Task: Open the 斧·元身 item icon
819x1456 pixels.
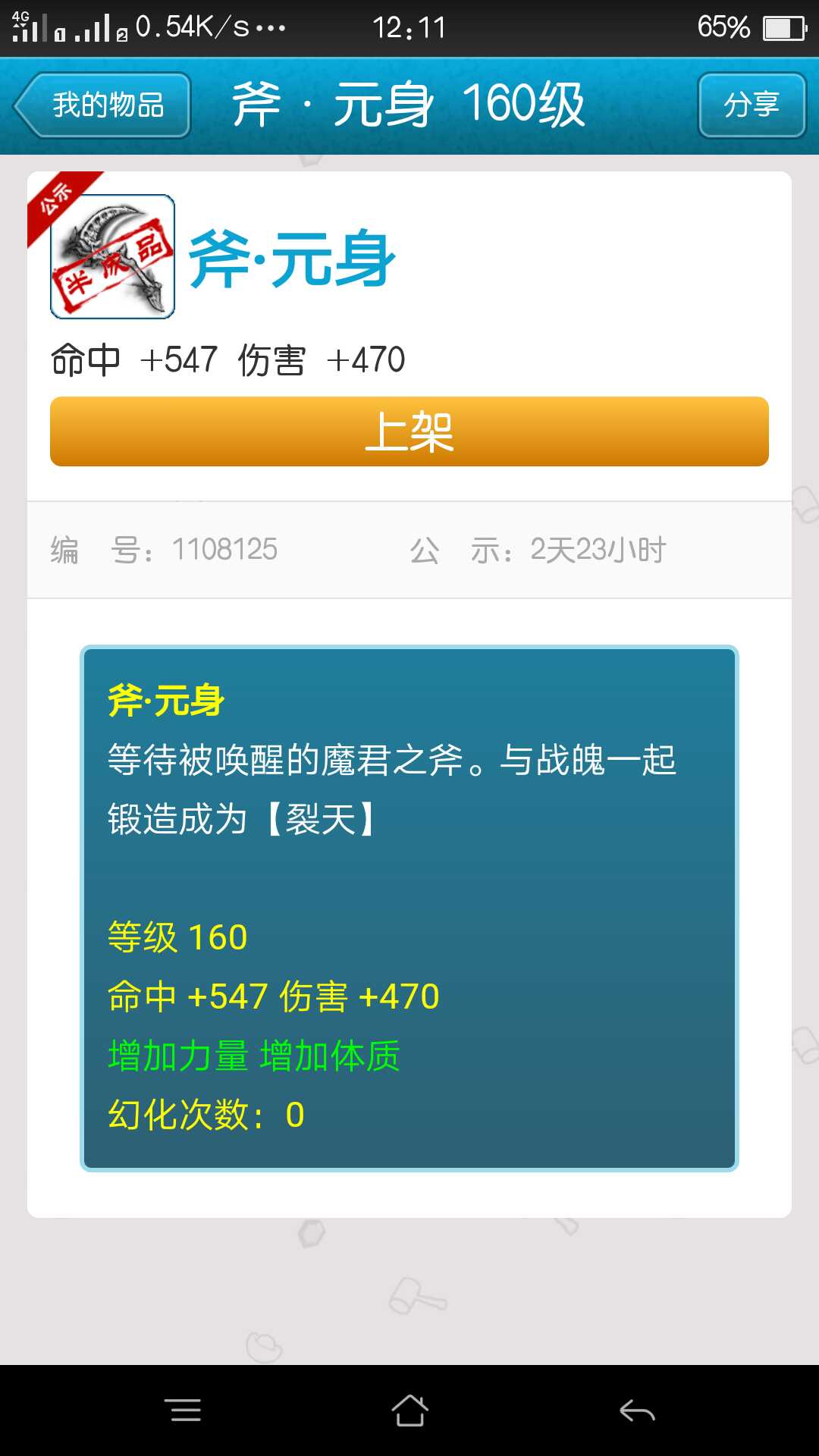Action: (113, 257)
